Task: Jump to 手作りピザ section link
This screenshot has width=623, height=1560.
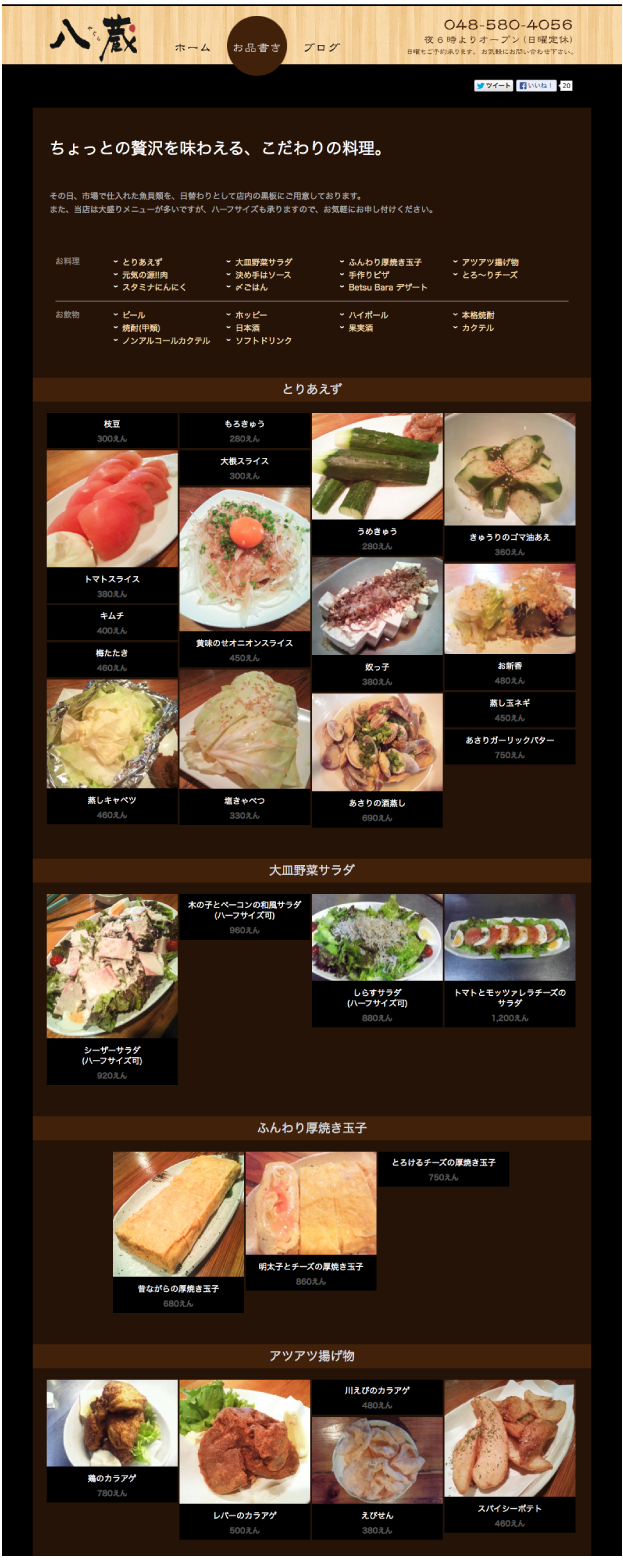Action: coord(367,275)
